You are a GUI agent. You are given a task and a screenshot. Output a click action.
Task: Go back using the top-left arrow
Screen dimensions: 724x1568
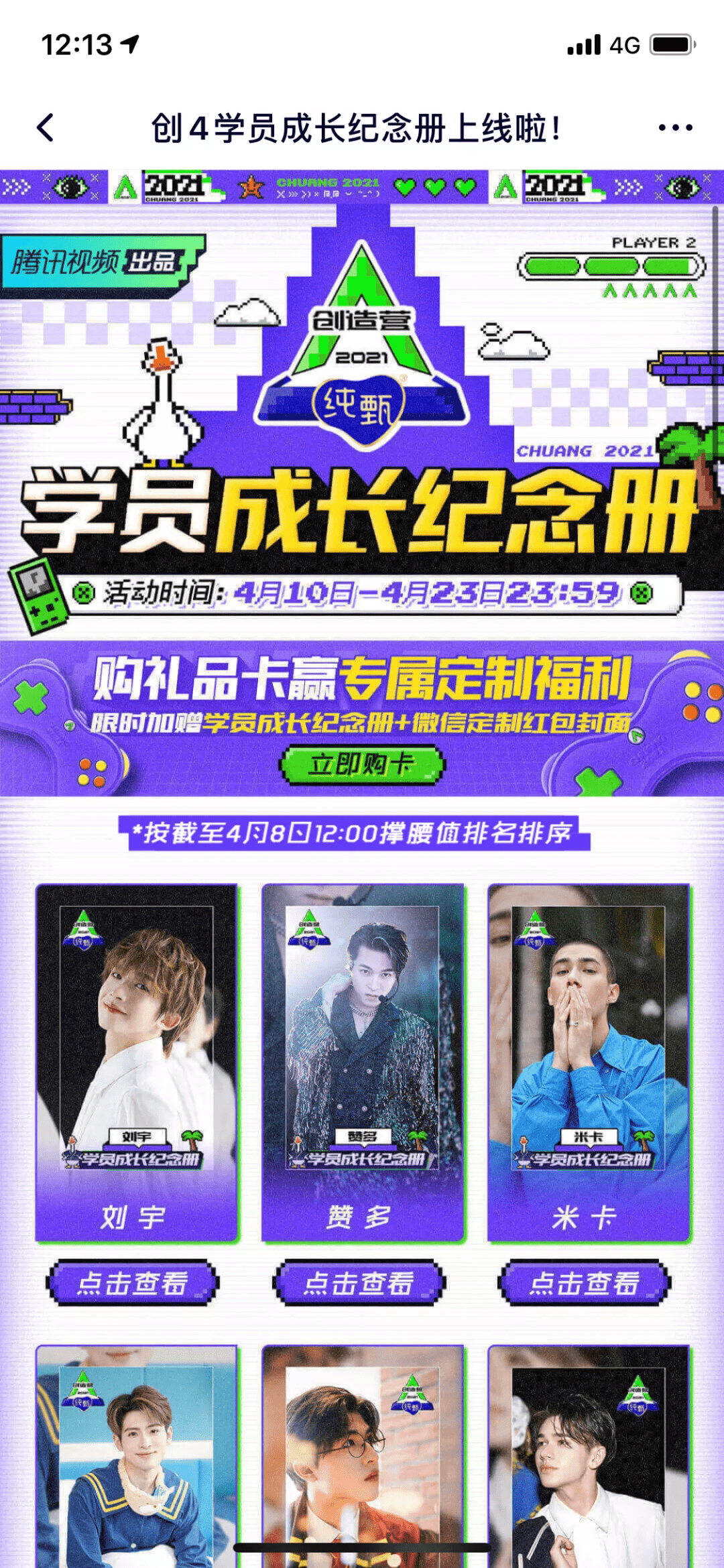[46, 127]
